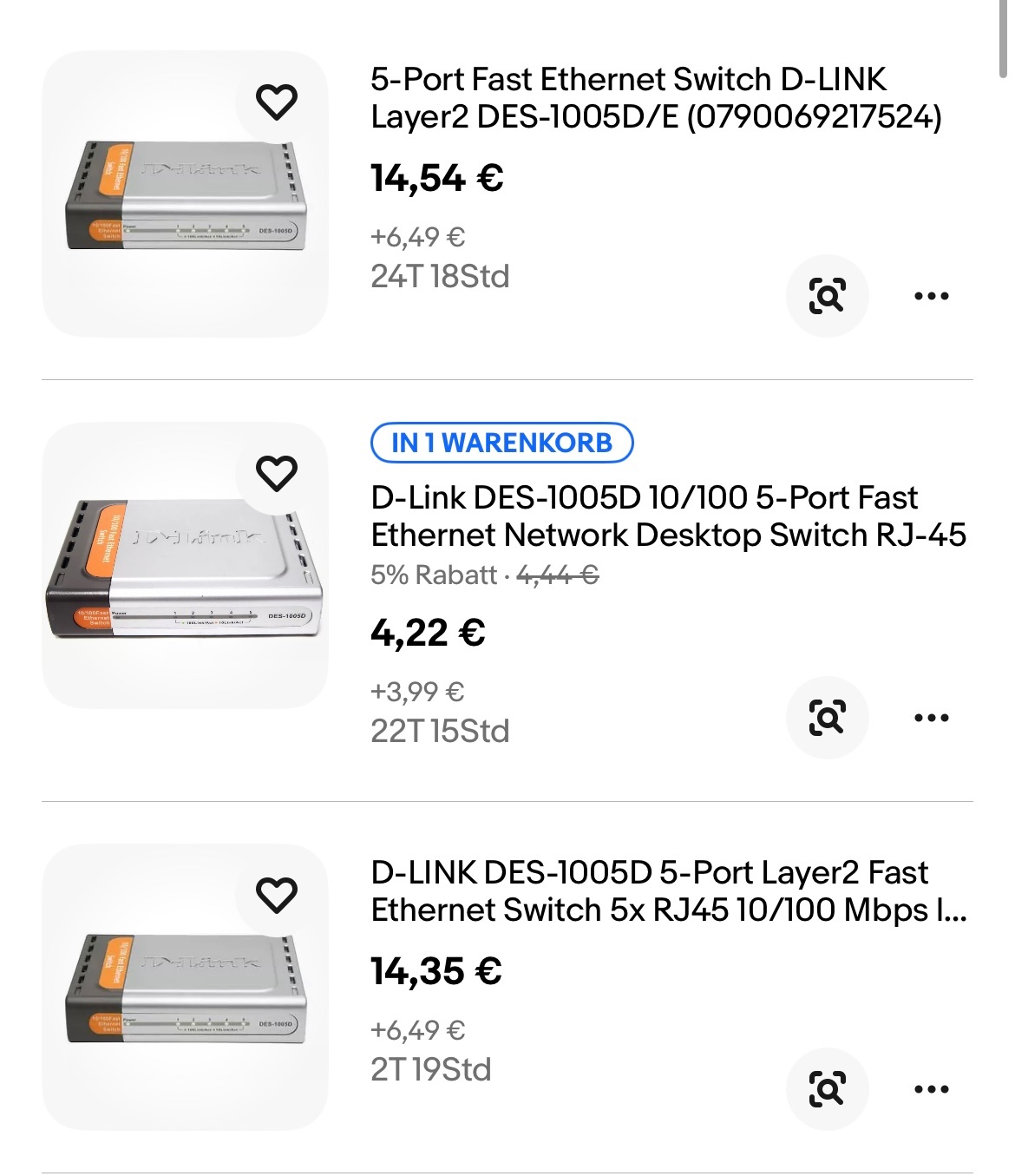Image resolution: width=1015 pixels, height=1176 pixels.
Task: Save the 14,35 € D-LINK listing to watchlist
Action: 277,895
